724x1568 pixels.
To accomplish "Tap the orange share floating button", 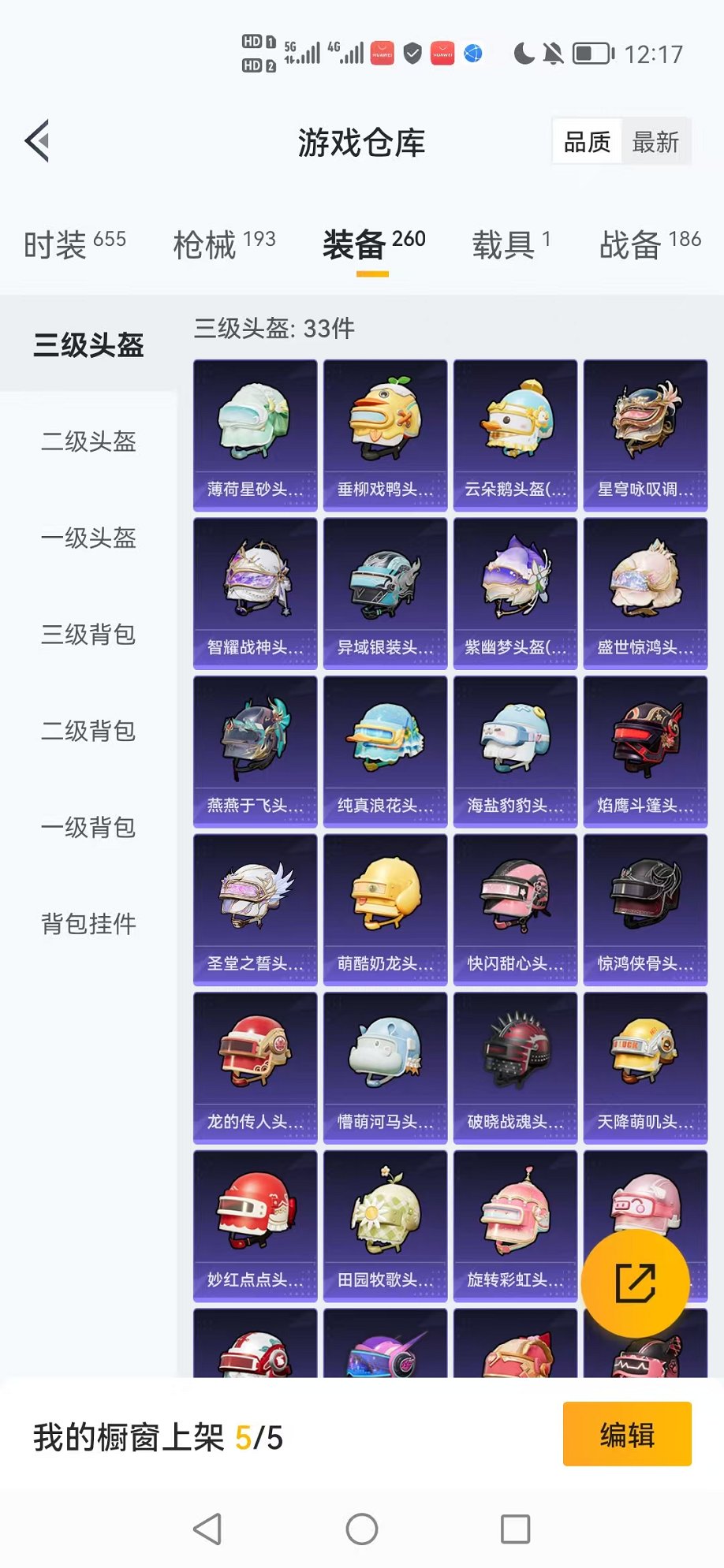I will [635, 1283].
